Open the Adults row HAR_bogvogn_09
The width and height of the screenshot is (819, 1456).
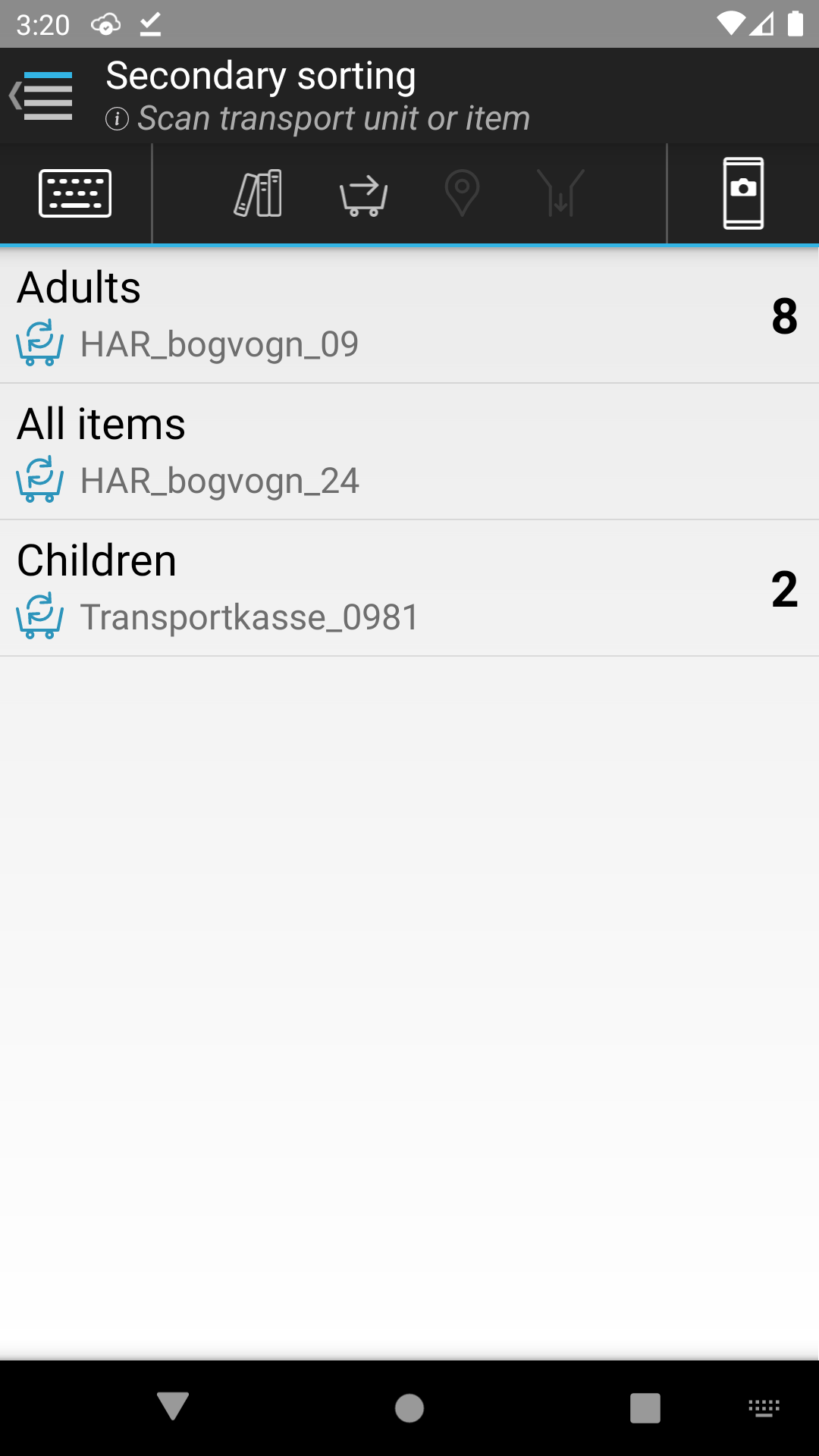409,315
